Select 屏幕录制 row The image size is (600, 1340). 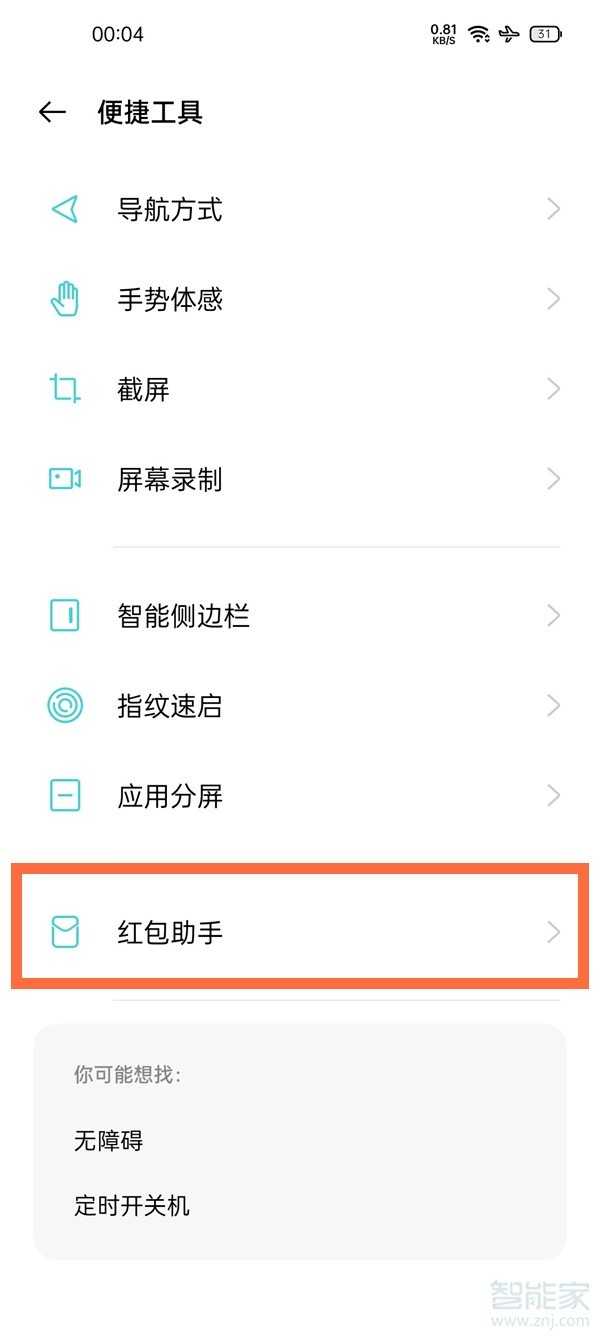(300, 479)
